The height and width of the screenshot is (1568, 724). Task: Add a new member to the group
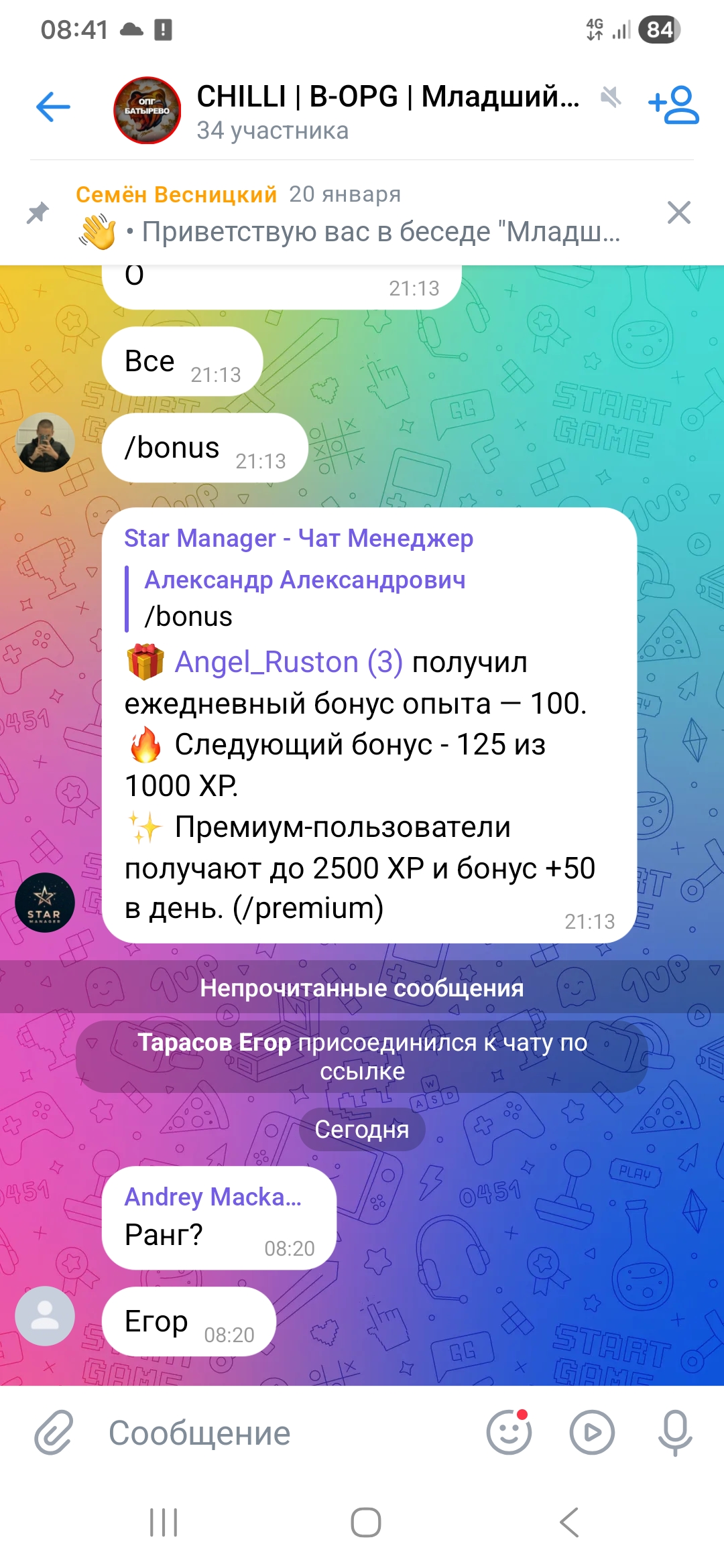[x=673, y=105]
